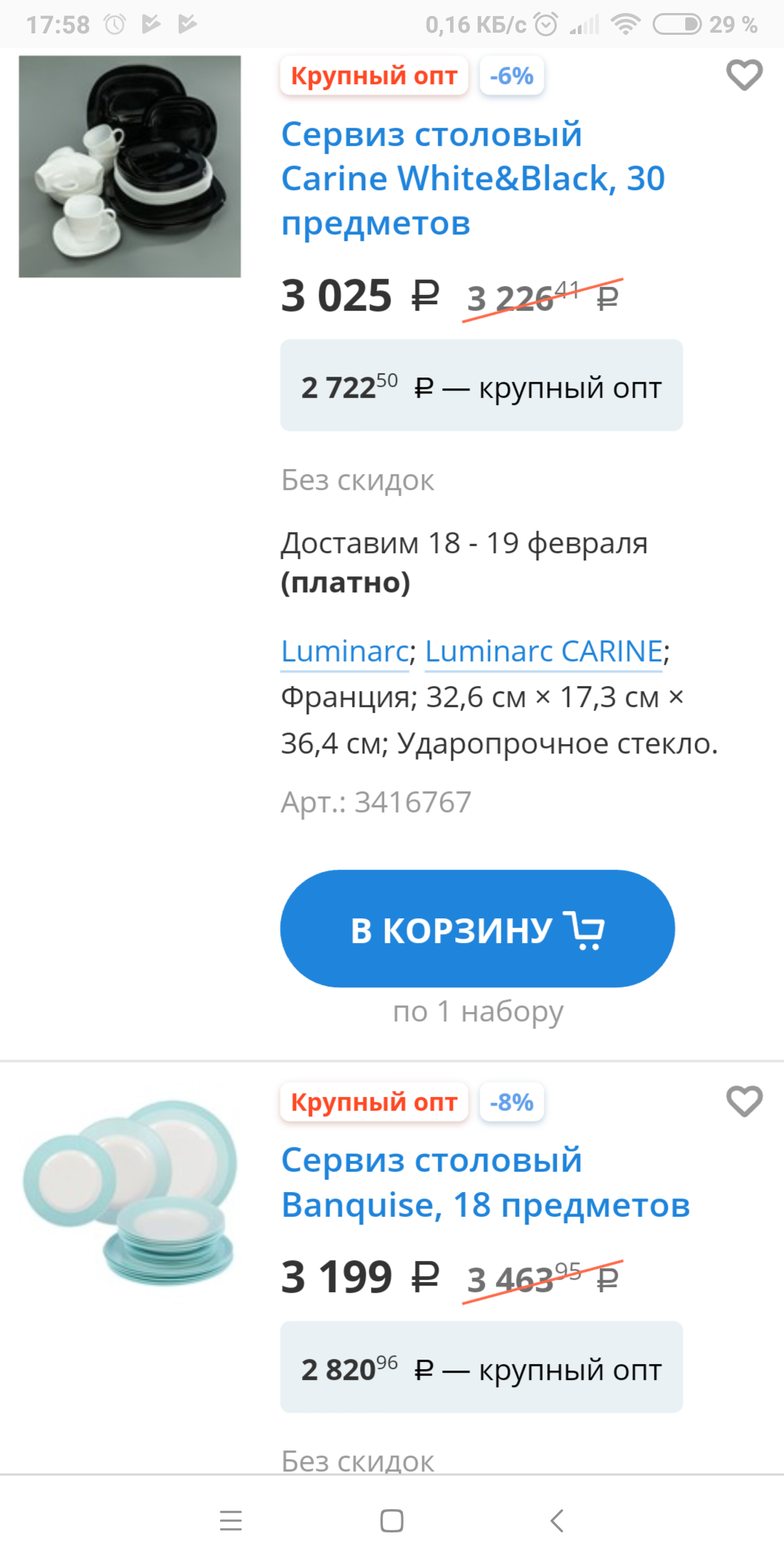Open Сервиз столовый Banquise title link

pos(484,1183)
